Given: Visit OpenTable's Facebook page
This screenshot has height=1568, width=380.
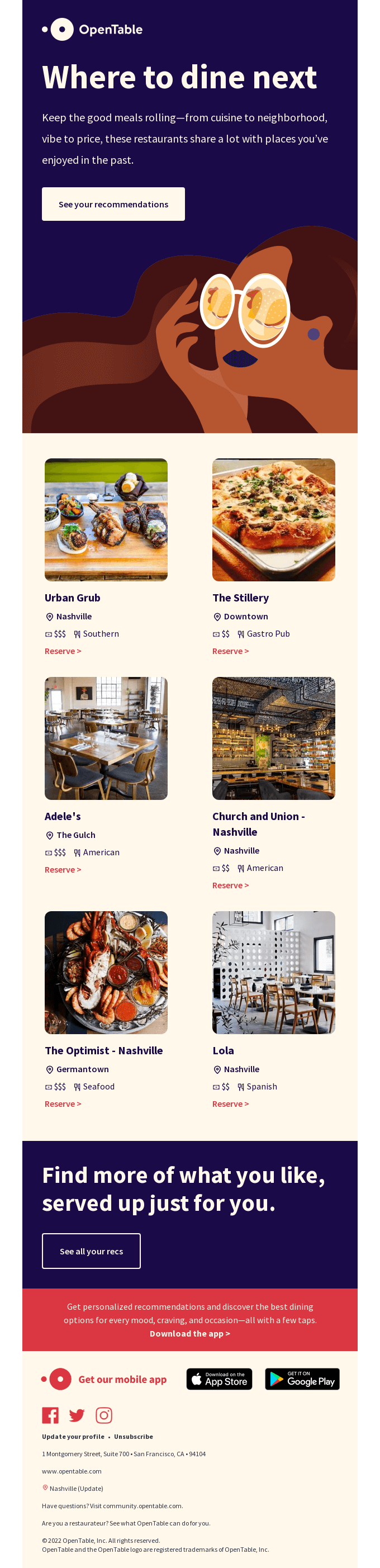Looking at the screenshot, I should [x=50, y=1415].
